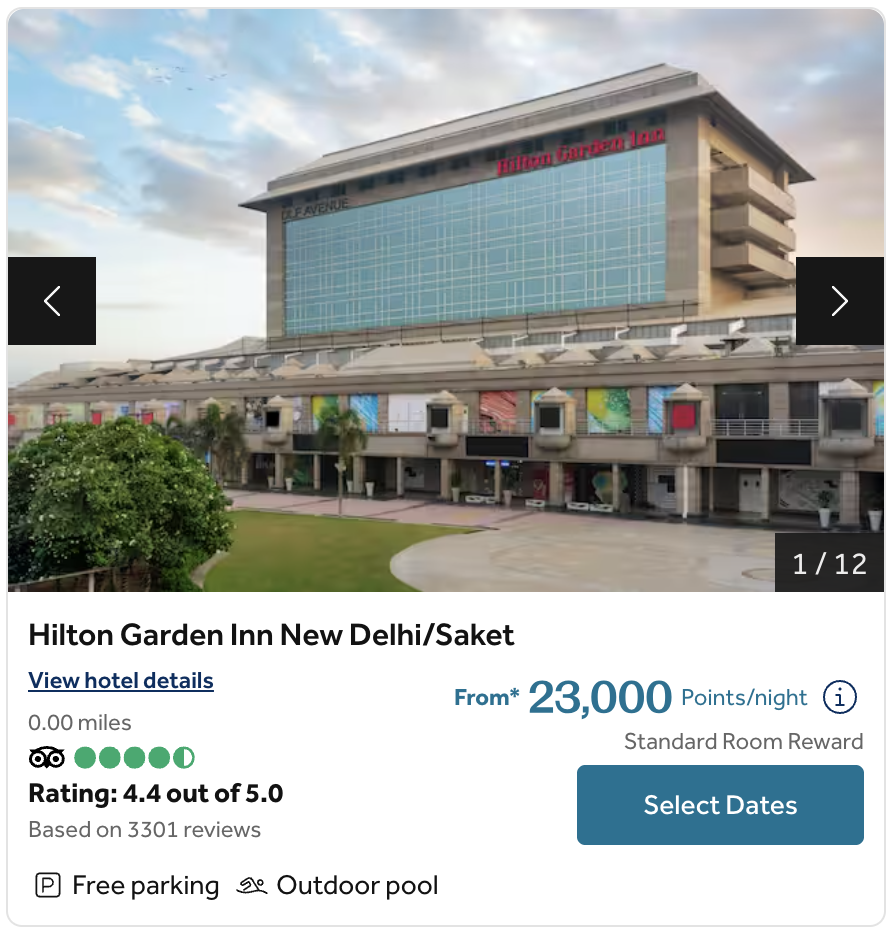Click the hotel name Hilton Garden Inn New Delhi/Saket
This screenshot has height=934, width=892.
pos(270,635)
